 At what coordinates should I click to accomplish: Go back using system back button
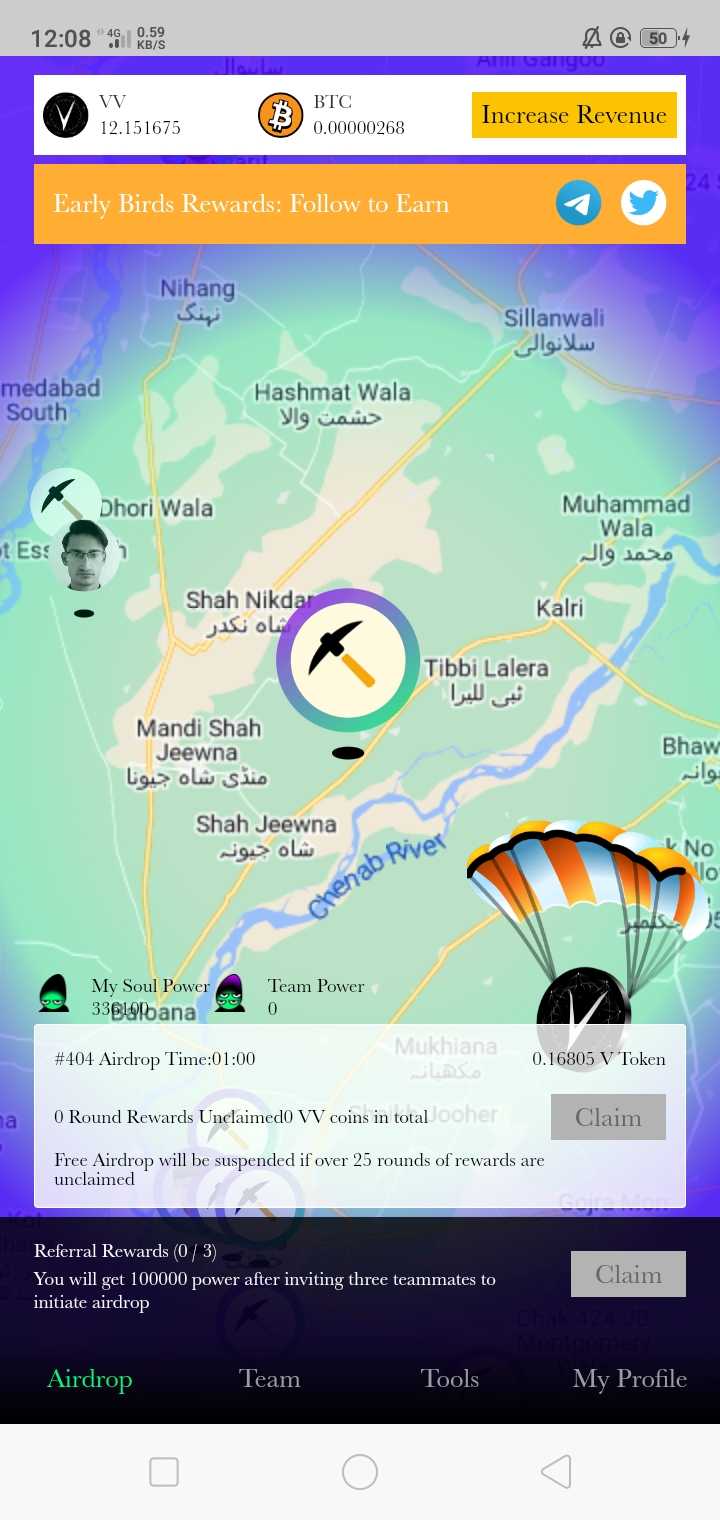pos(555,1471)
